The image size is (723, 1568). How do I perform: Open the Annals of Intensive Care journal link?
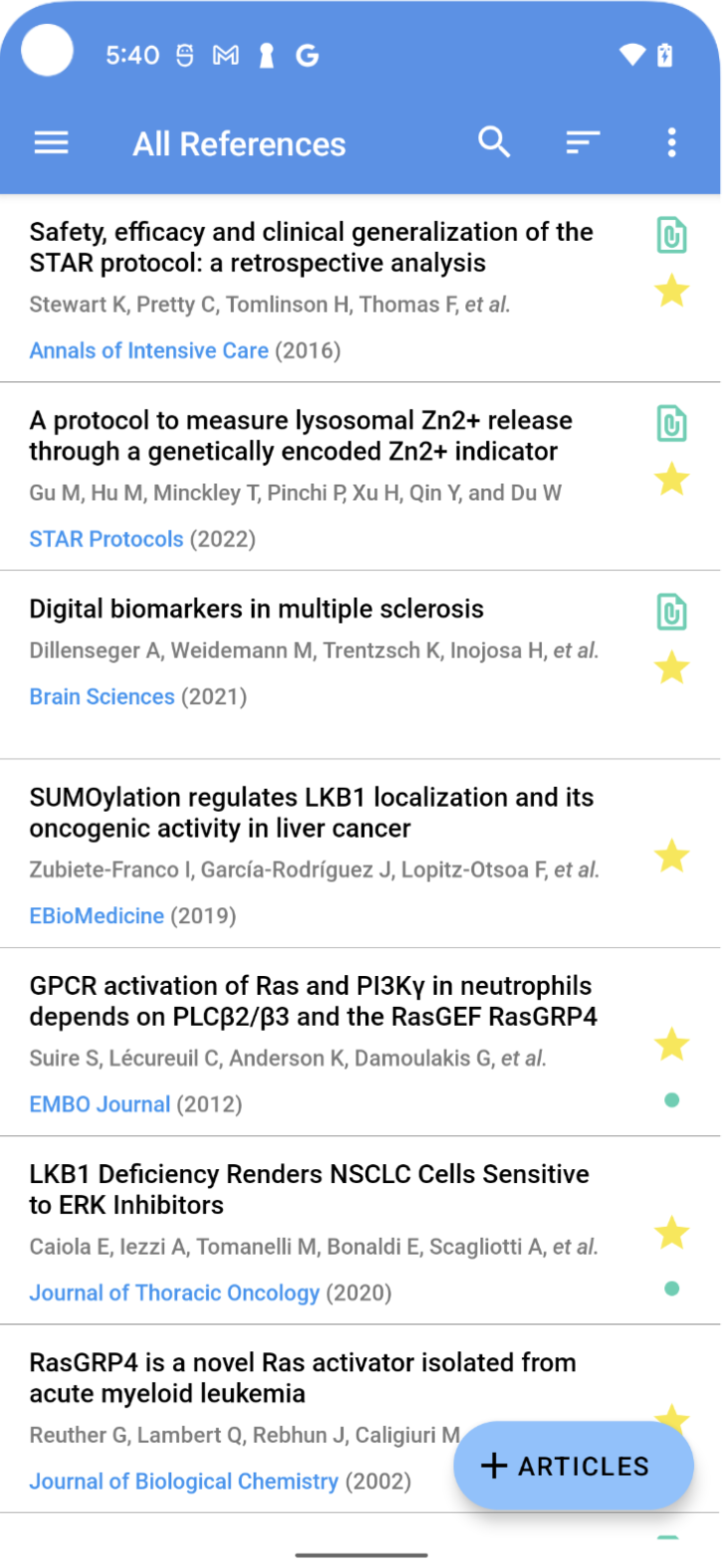(x=149, y=350)
